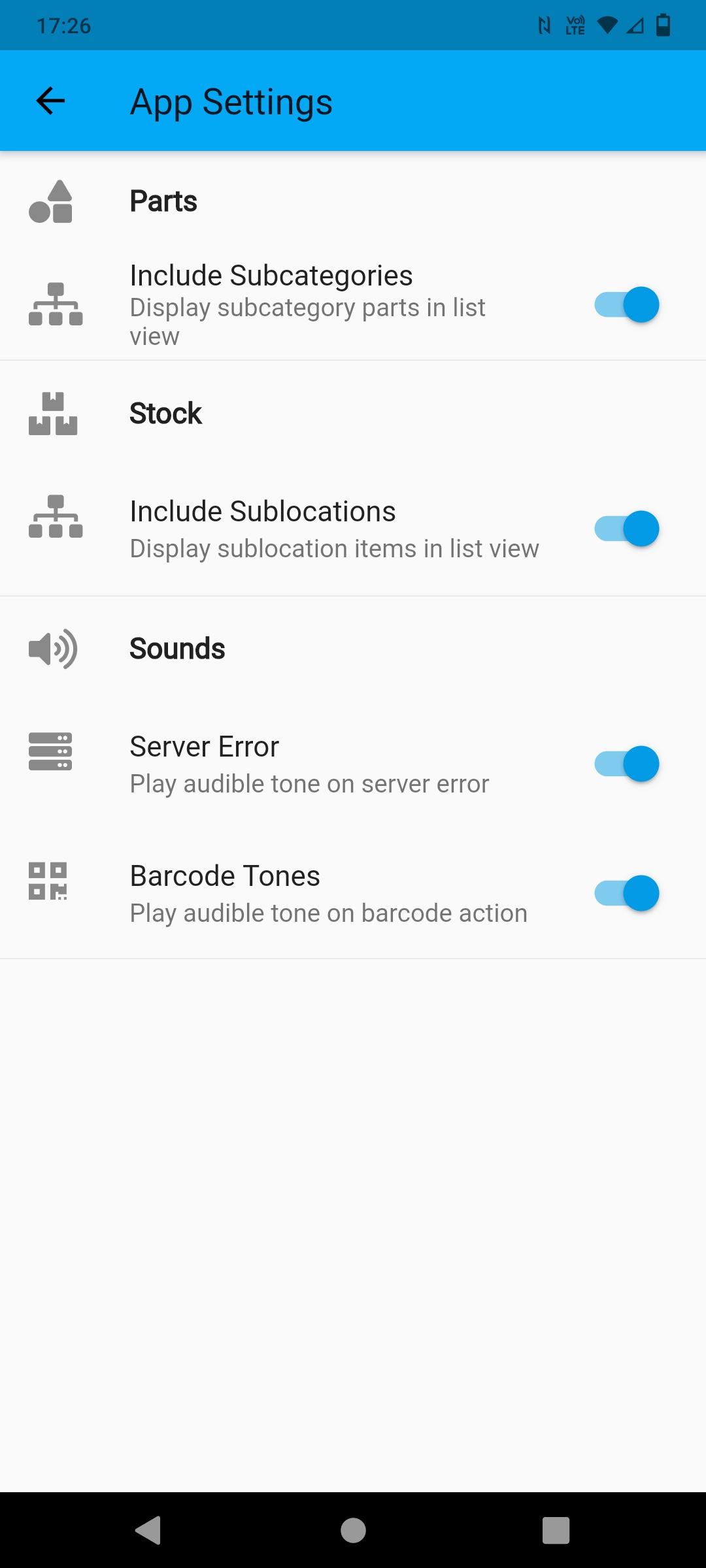Tap the Sounds section label
706x1568 pixels.
click(x=176, y=648)
